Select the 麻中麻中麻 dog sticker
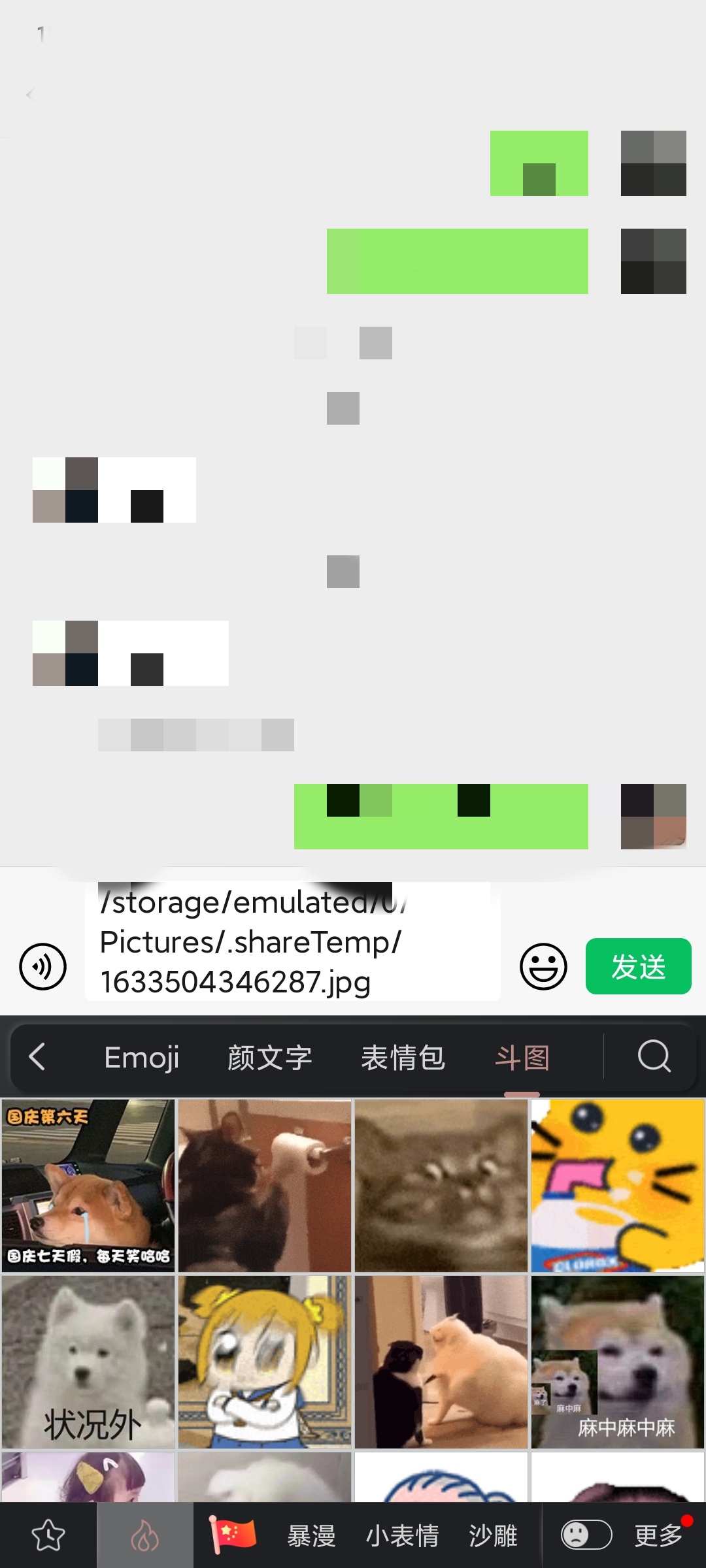Image resolution: width=706 pixels, height=1568 pixels. (618, 1362)
